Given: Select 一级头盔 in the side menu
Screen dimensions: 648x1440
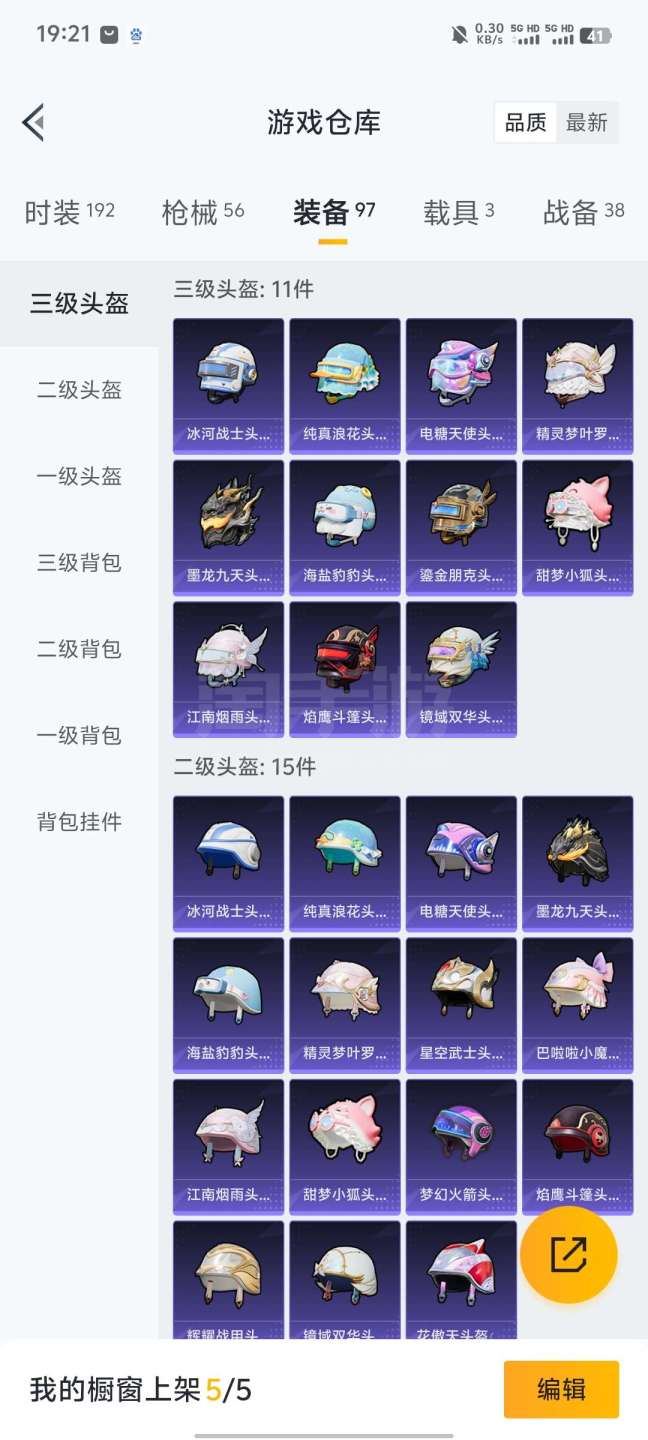Looking at the screenshot, I should (79, 476).
